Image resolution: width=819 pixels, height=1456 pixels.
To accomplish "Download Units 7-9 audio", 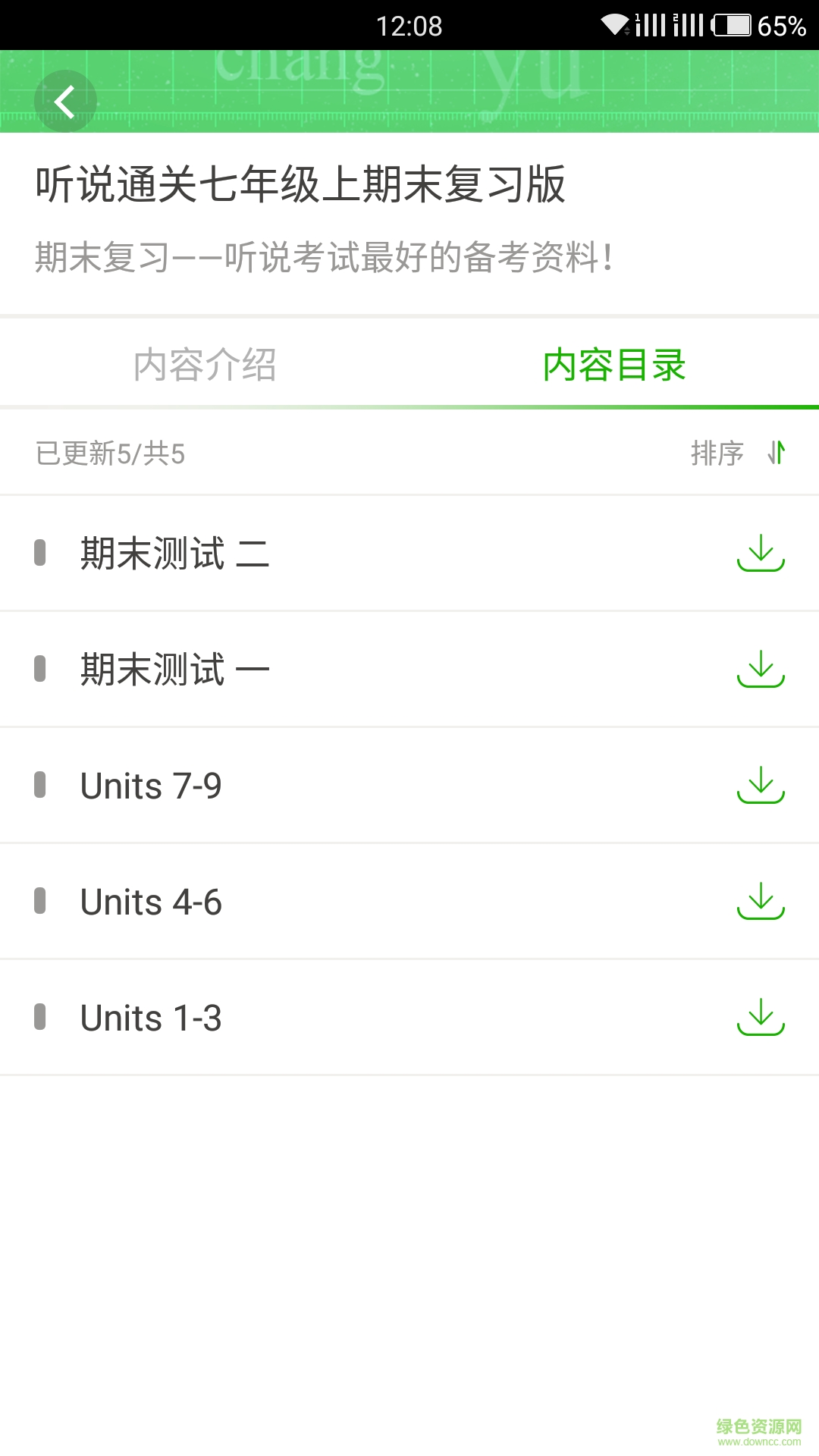I will pyautogui.click(x=761, y=786).
